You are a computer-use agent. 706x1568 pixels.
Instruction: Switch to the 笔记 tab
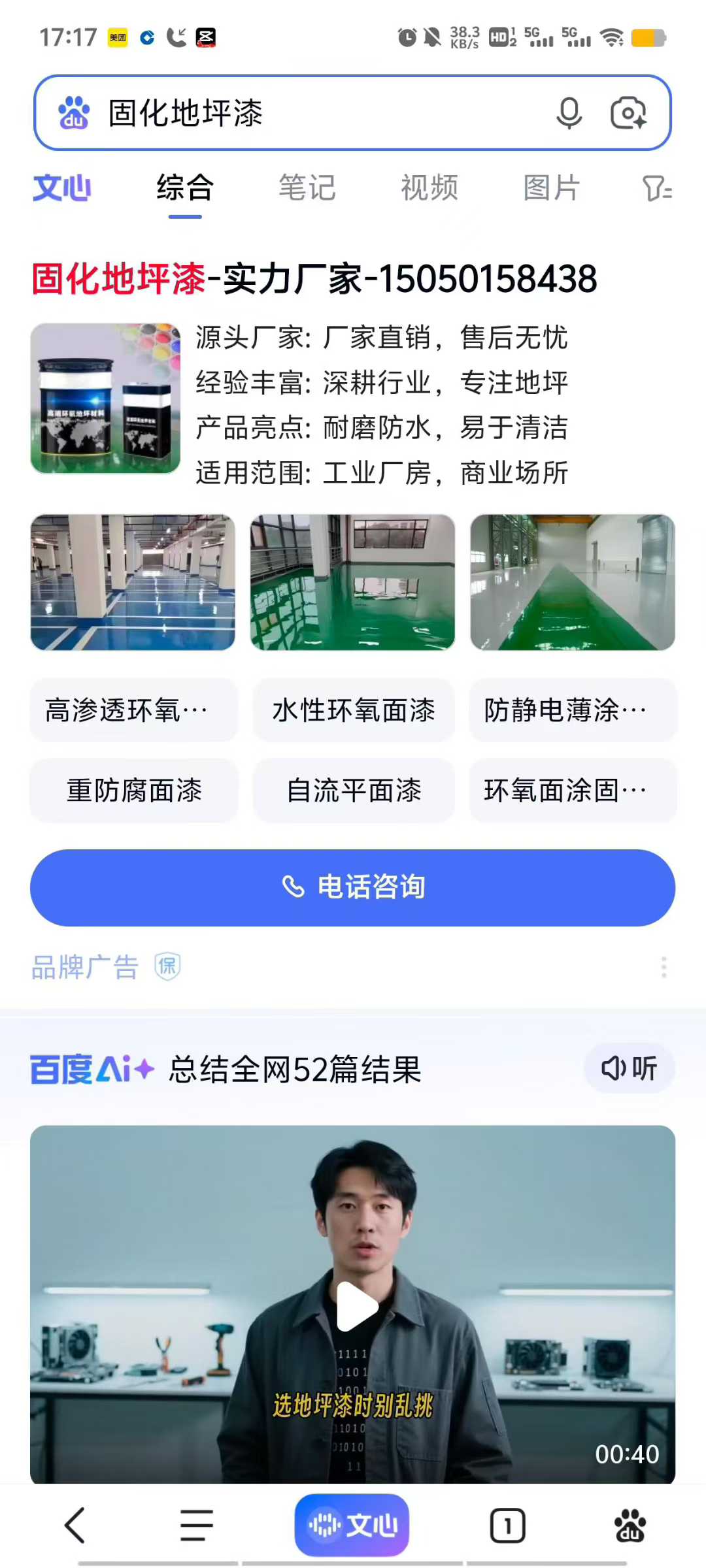click(307, 188)
